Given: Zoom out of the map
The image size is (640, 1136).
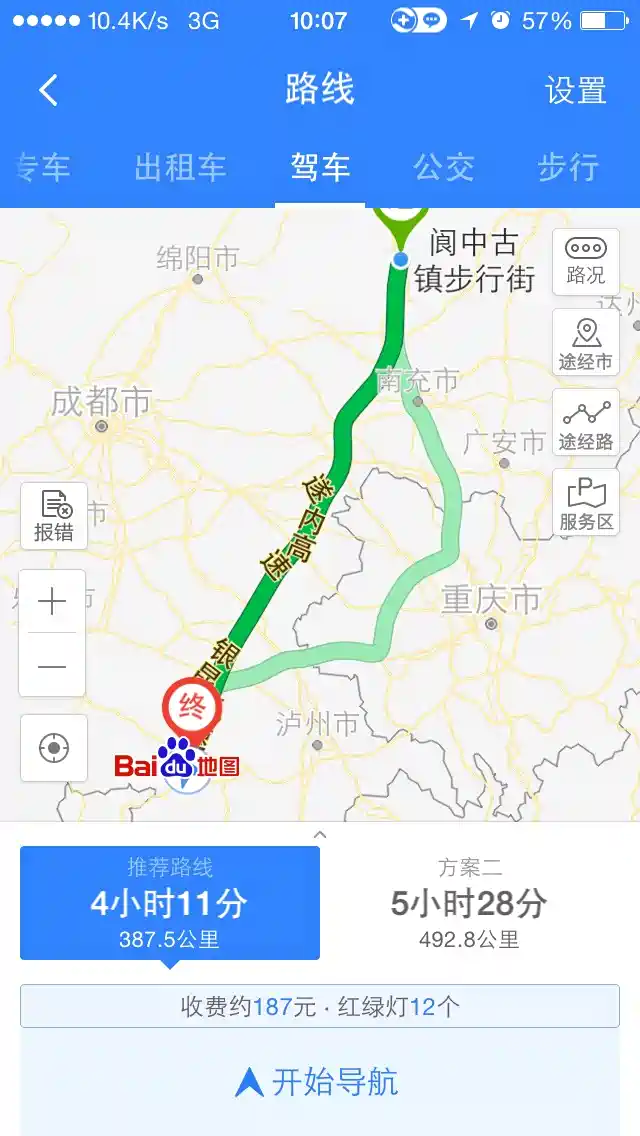Looking at the screenshot, I should click(x=52, y=666).
